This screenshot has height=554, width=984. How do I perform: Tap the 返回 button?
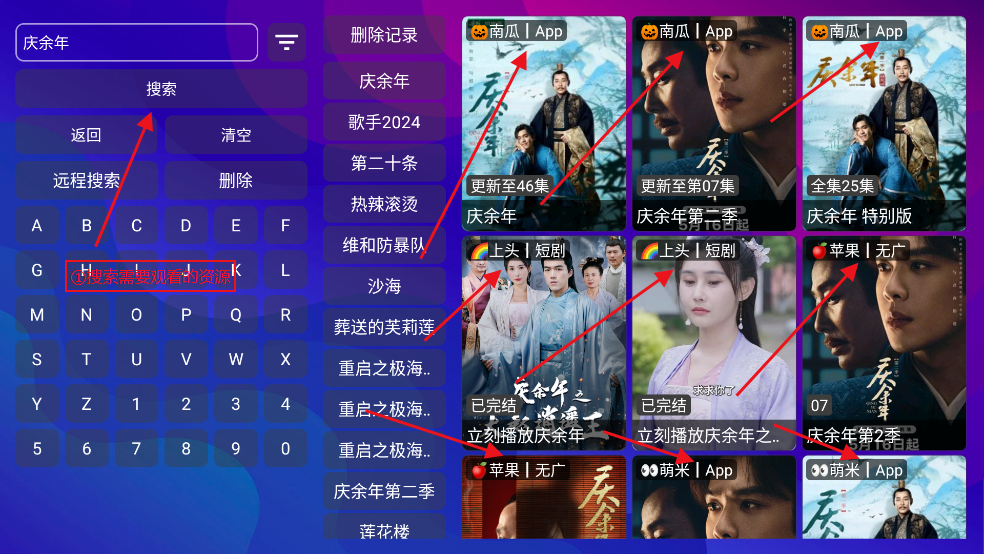86,135
